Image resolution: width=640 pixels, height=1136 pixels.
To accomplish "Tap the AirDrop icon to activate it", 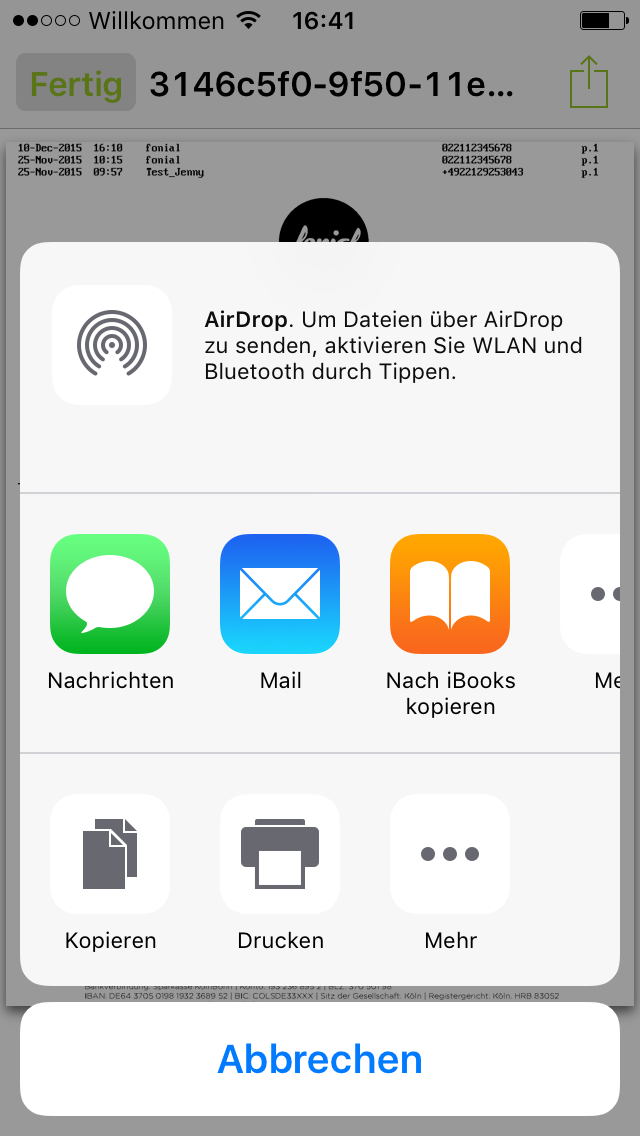I will pyautogui.click(x=112, y=344).
